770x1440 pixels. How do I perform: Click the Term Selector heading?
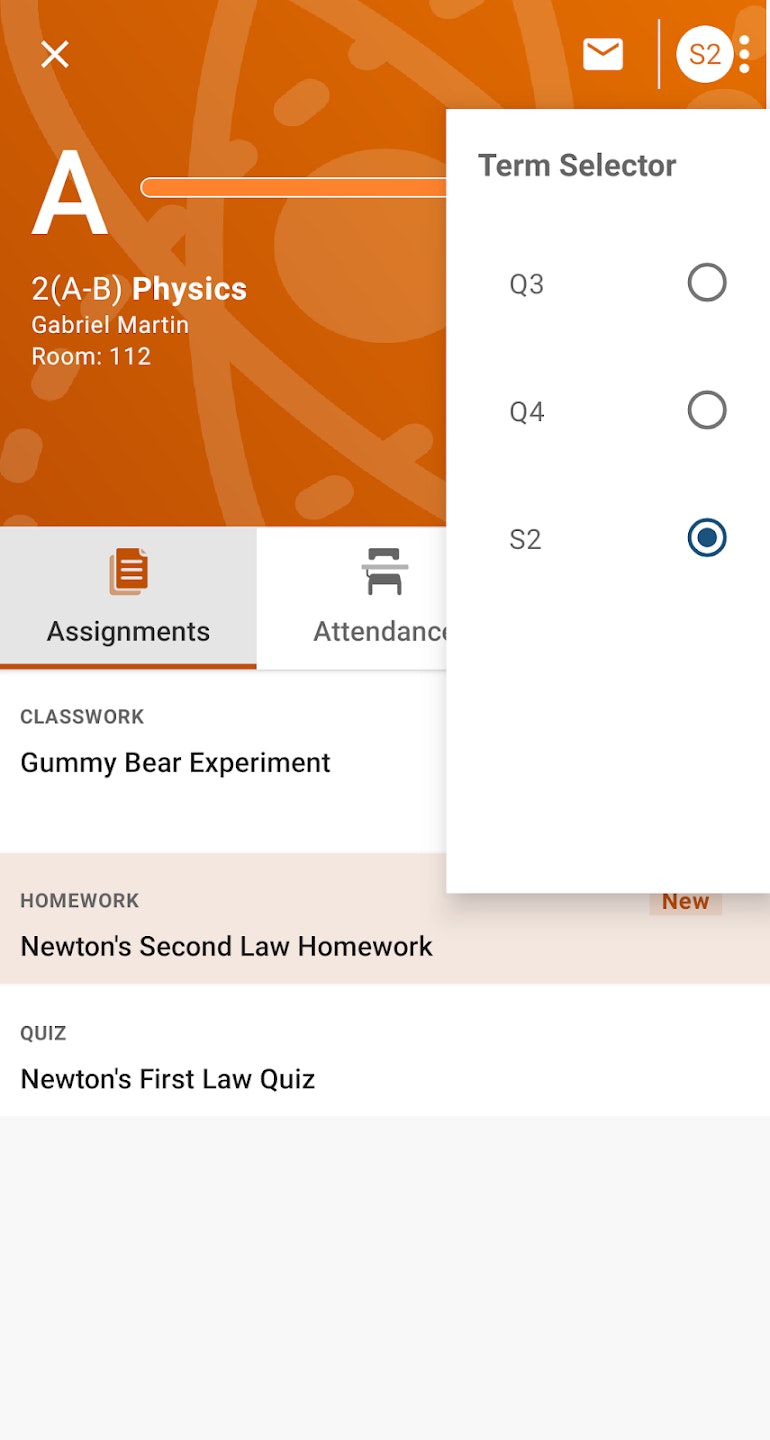pos(577,165)
